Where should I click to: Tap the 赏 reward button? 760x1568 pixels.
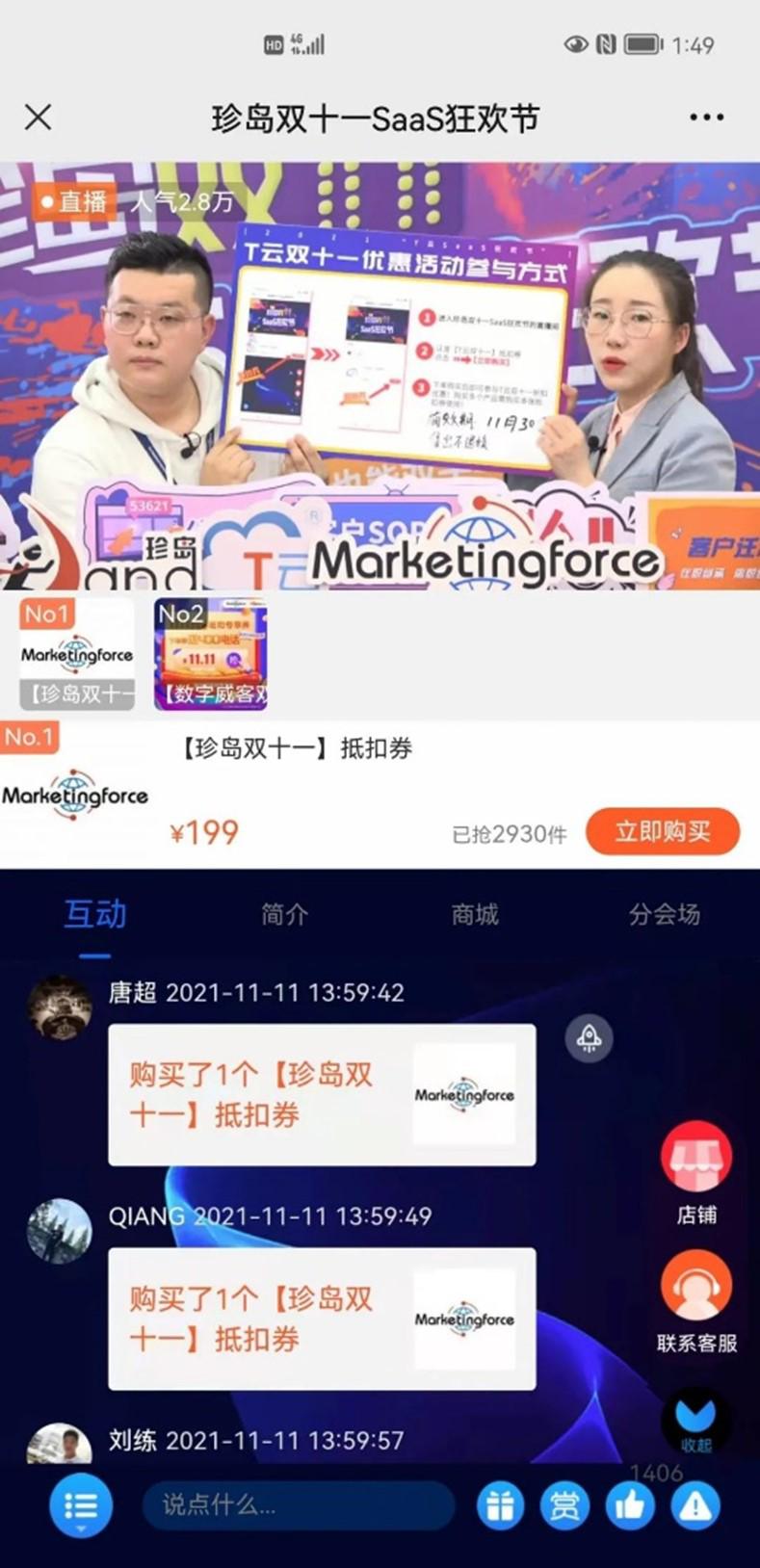tap(564, 1505)
